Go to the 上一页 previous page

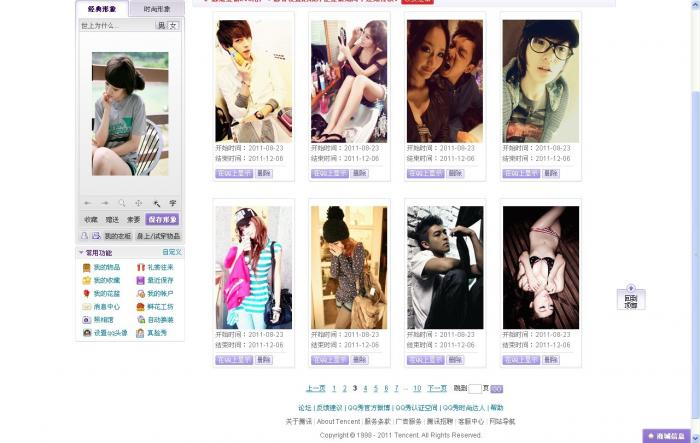pyautogui.click(x=315, y=388)
